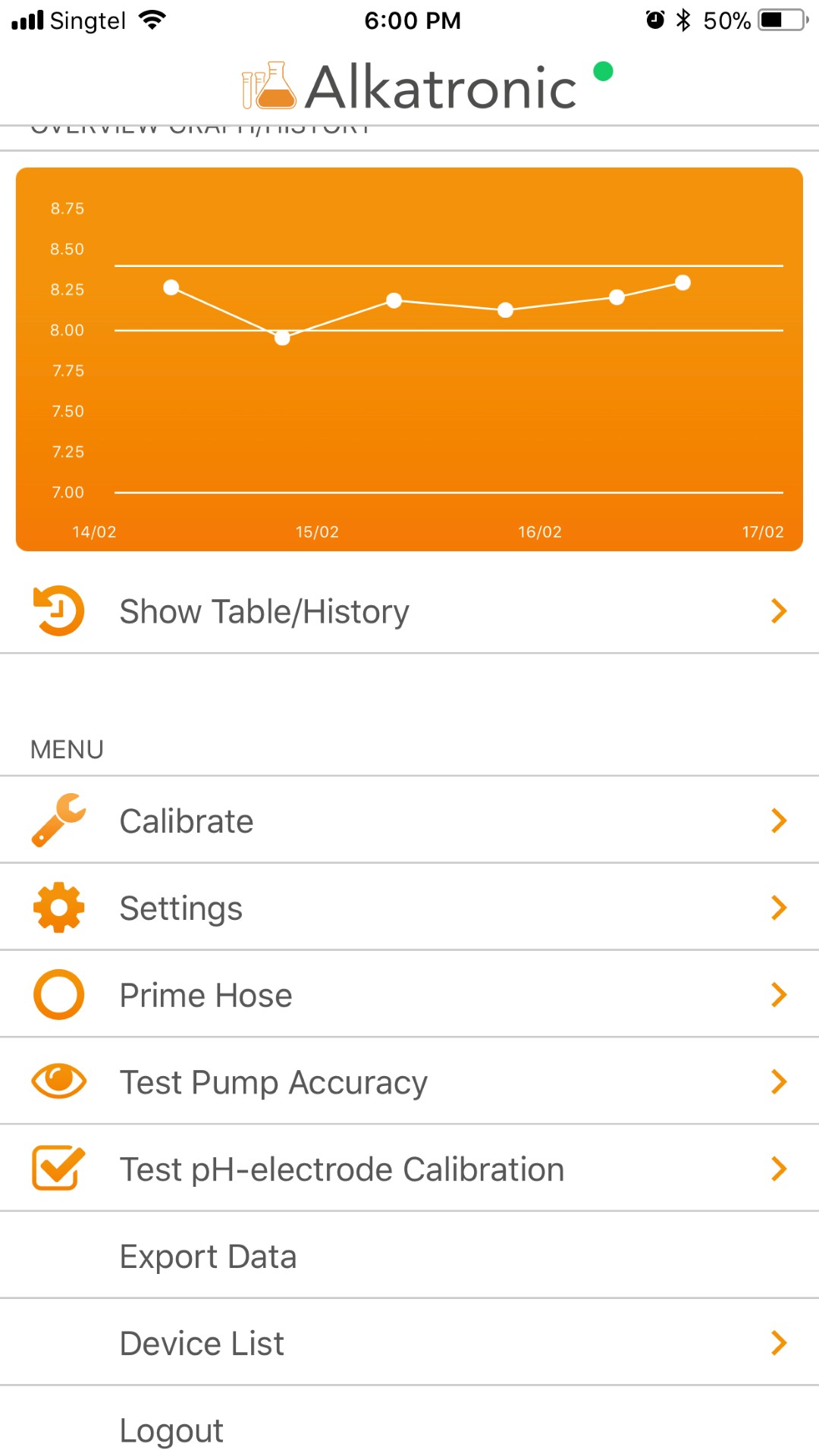View the Device List
The width and height of the screenshot is (819, 1456).
pos(409,1344)
